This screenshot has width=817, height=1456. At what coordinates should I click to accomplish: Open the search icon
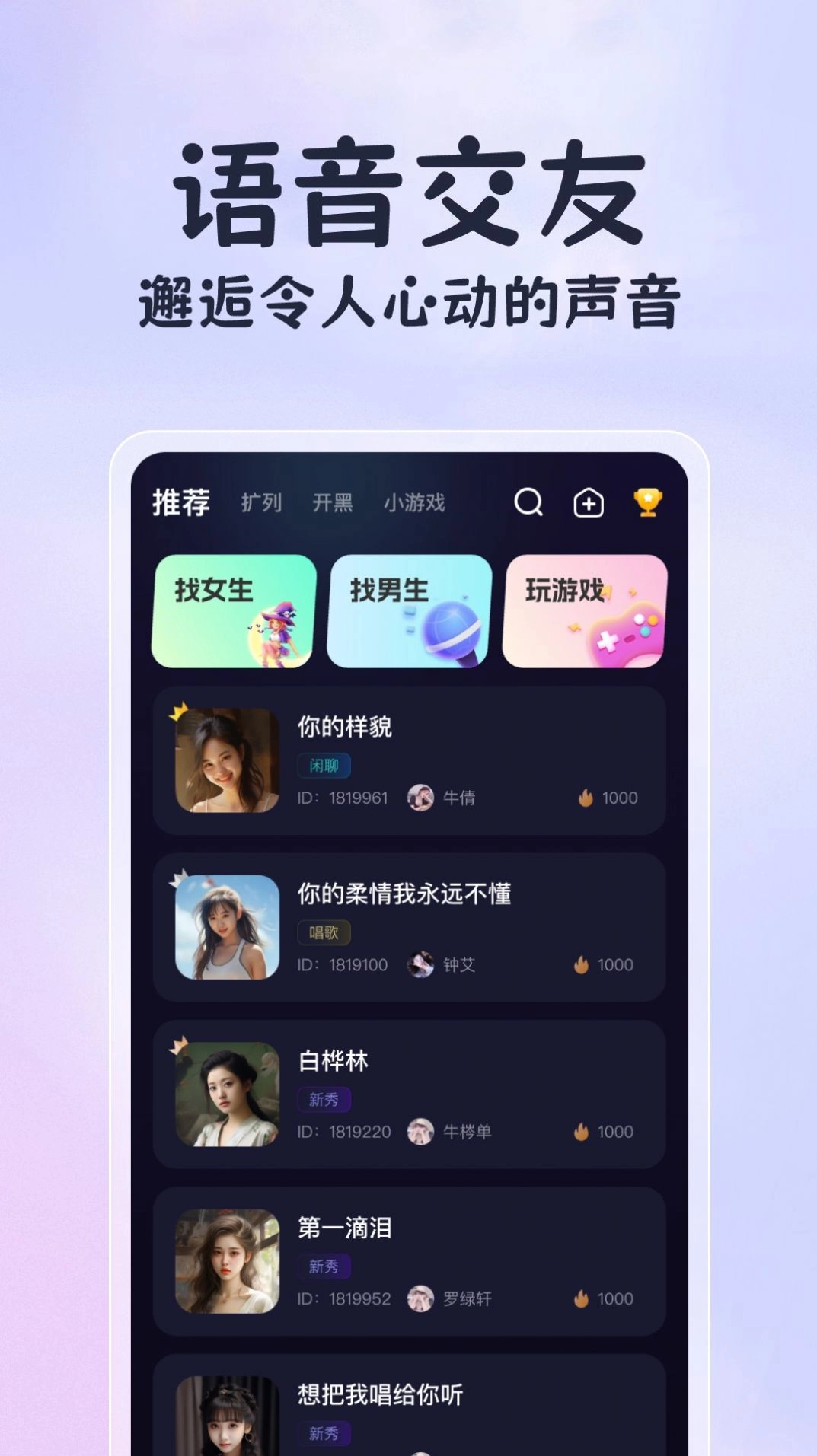528,503
